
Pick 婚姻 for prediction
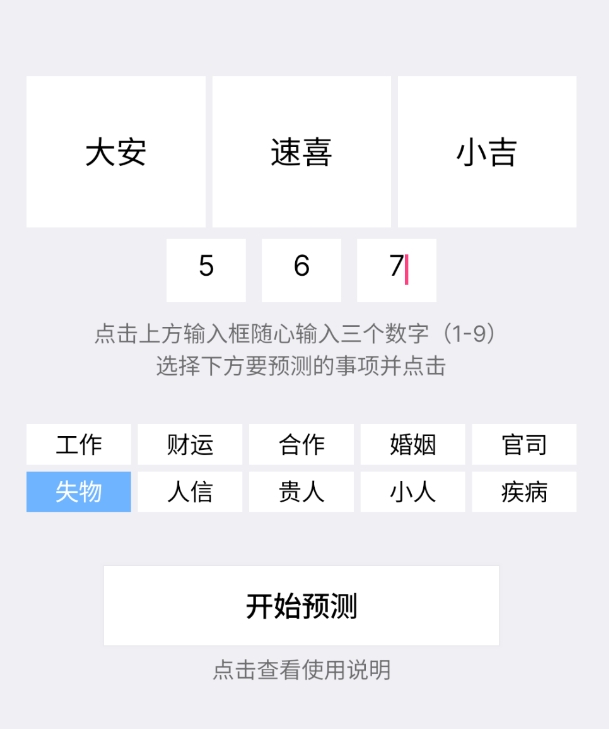(413, 445)
